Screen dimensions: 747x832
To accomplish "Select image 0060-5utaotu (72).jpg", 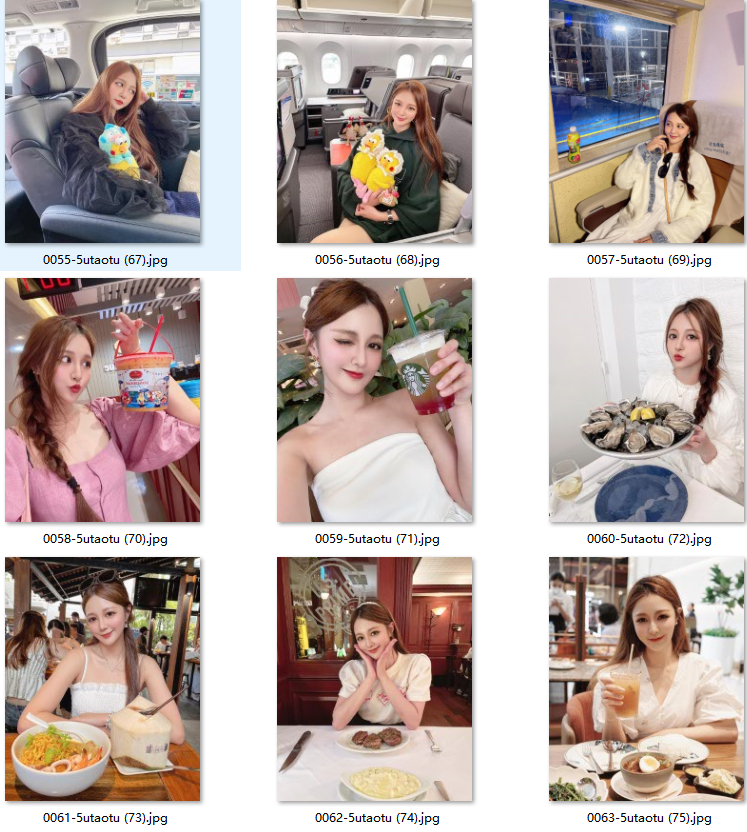I will coord(647,400).
